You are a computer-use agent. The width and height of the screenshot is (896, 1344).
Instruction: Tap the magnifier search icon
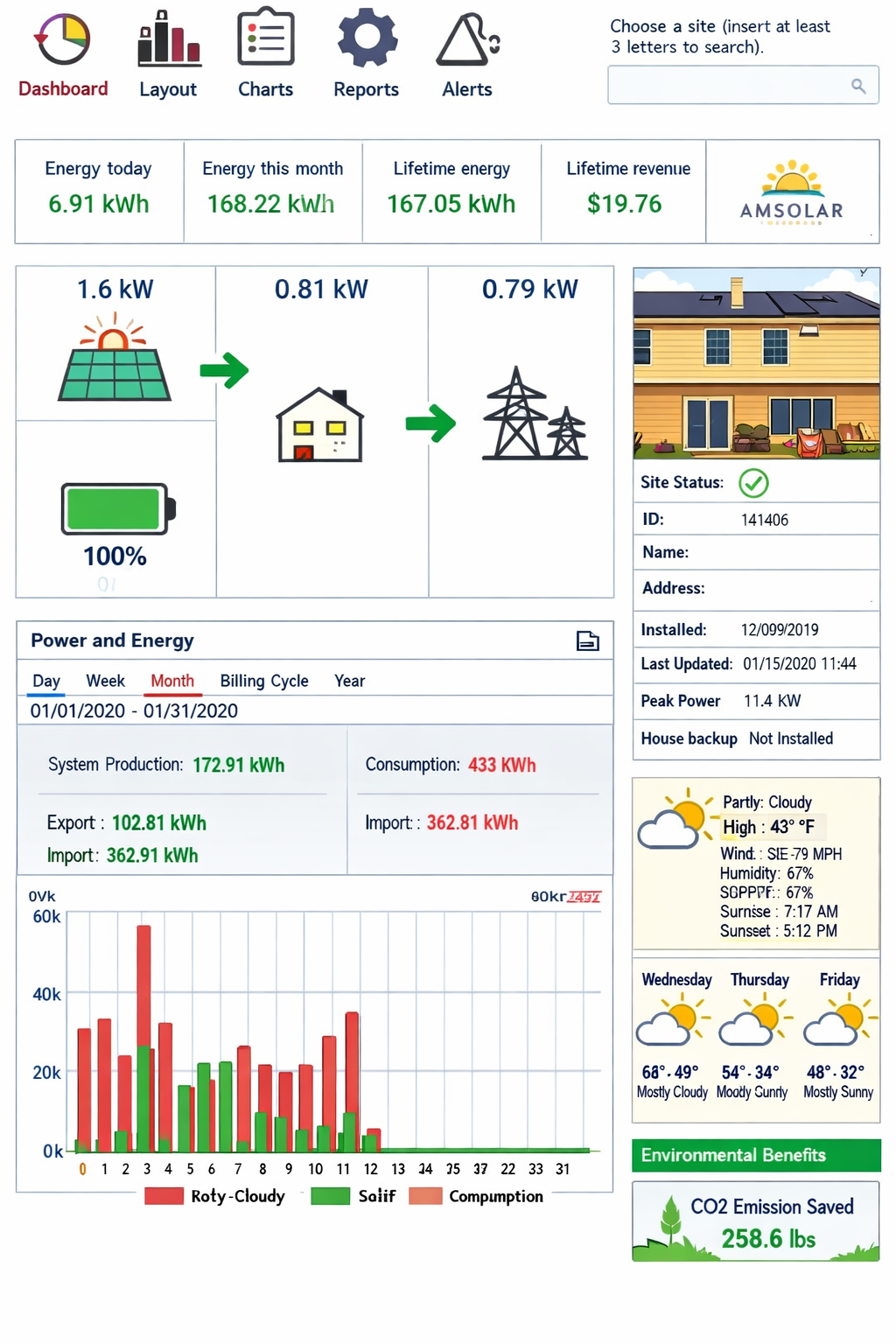(858, 86)
